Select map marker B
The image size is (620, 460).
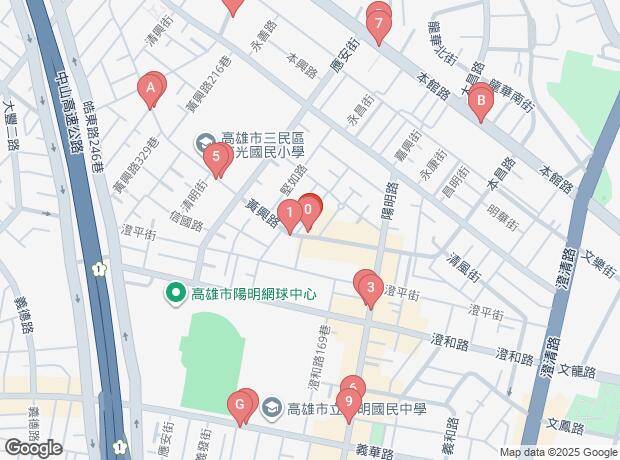(x=480, y=99)
